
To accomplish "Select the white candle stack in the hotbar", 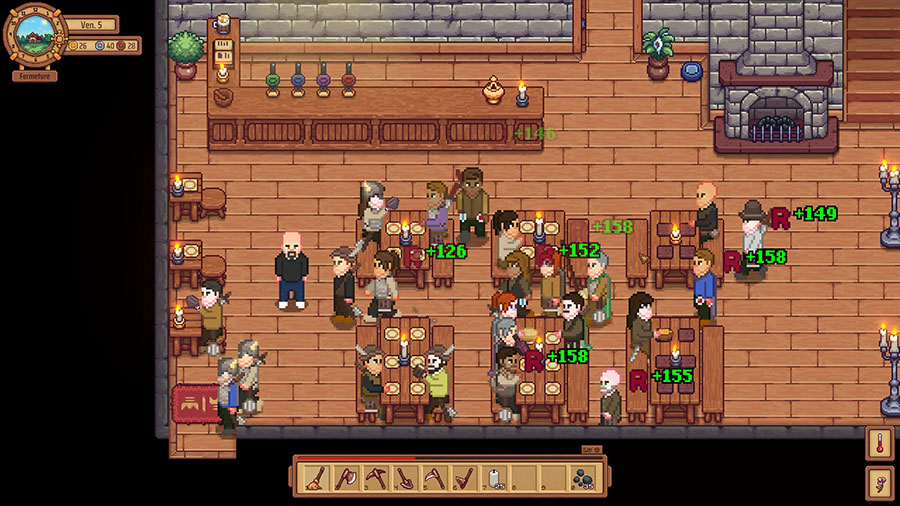I will (493, 478).
